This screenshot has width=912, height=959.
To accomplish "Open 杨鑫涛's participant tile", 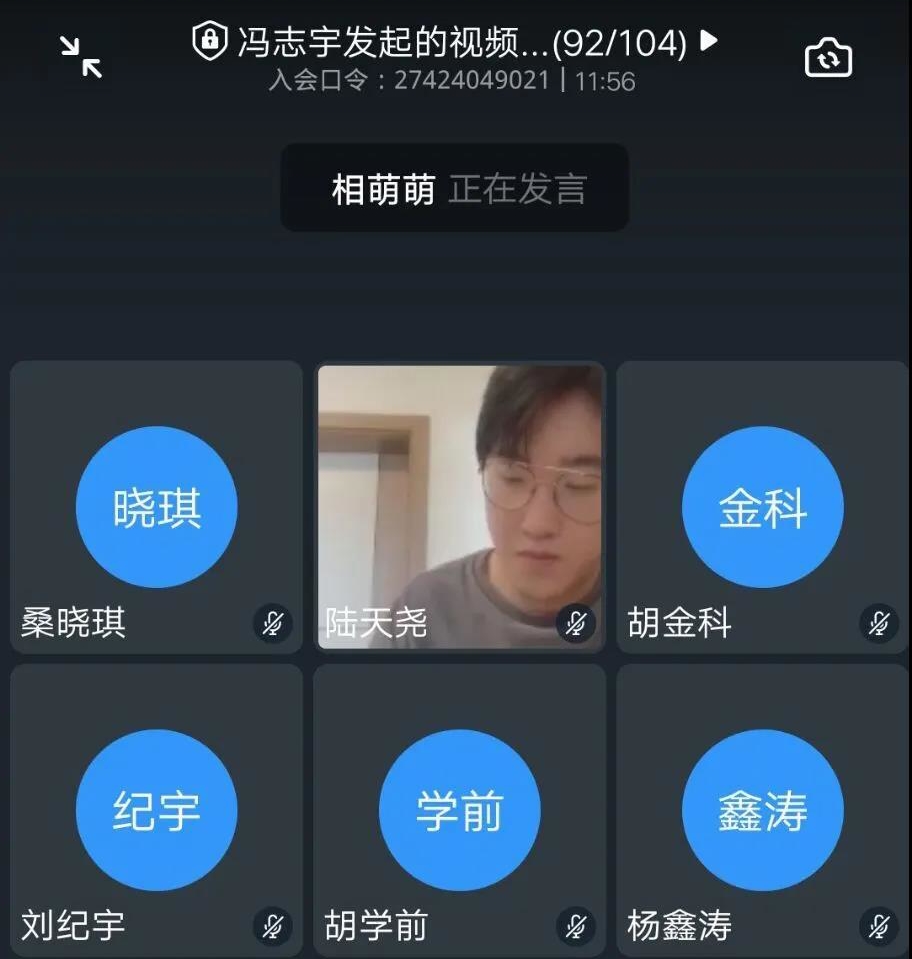I will point(762,810).
